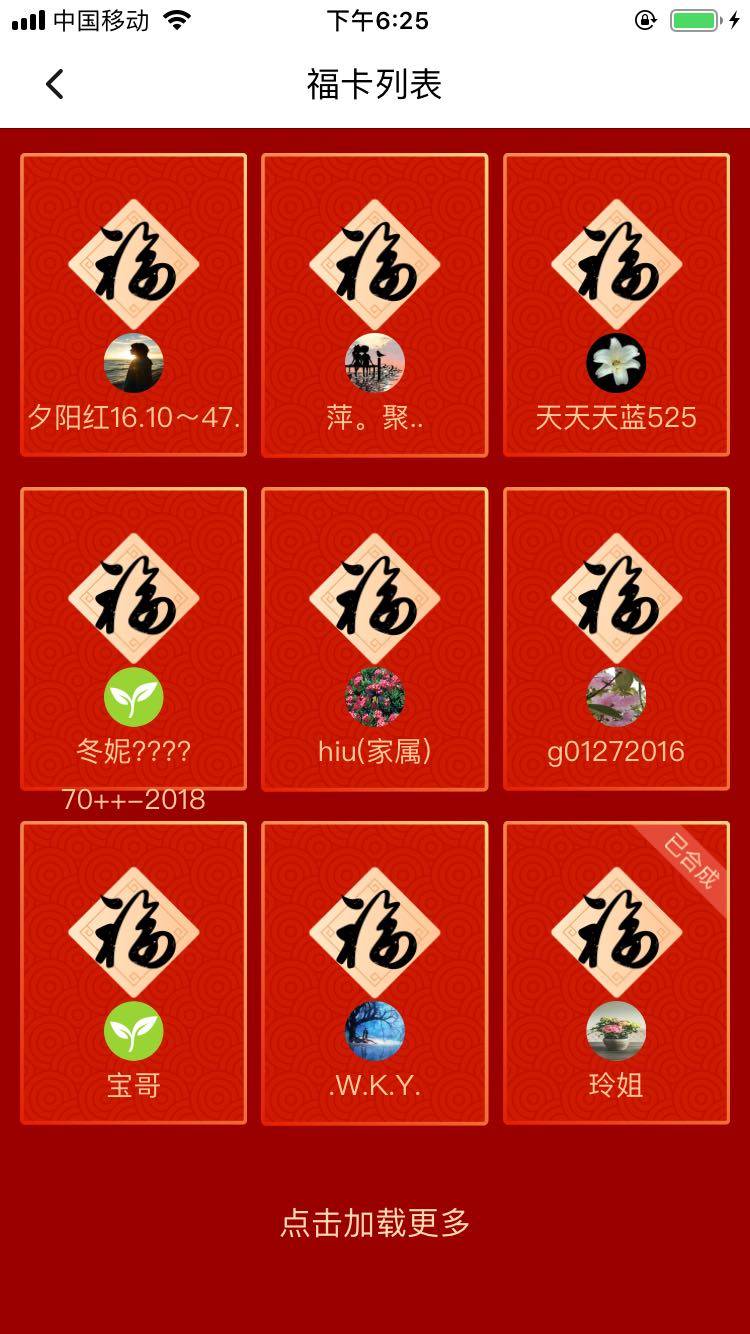View the 福 card from hiu(家属)
This screenshot has width=750, height=1334.
(374, 638)
